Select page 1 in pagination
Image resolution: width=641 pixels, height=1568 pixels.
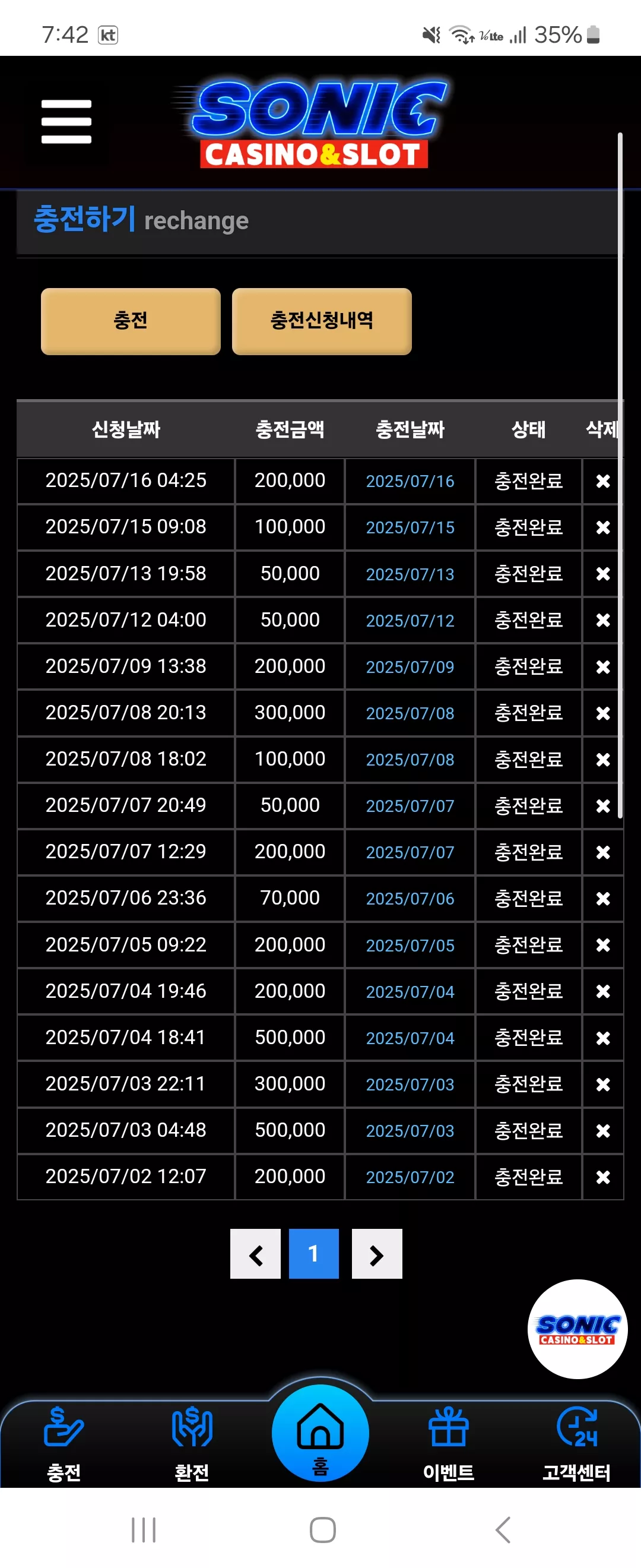pyautogui.click(x=314, y=1253)
